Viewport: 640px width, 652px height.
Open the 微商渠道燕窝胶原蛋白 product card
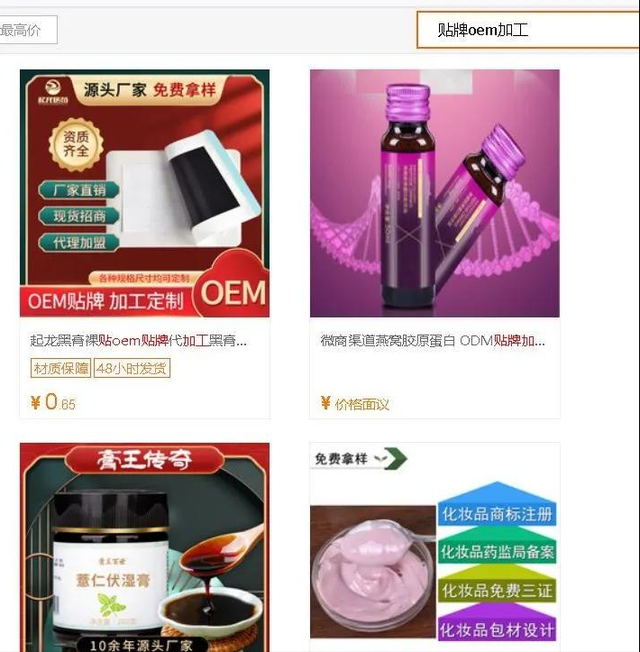434,193
